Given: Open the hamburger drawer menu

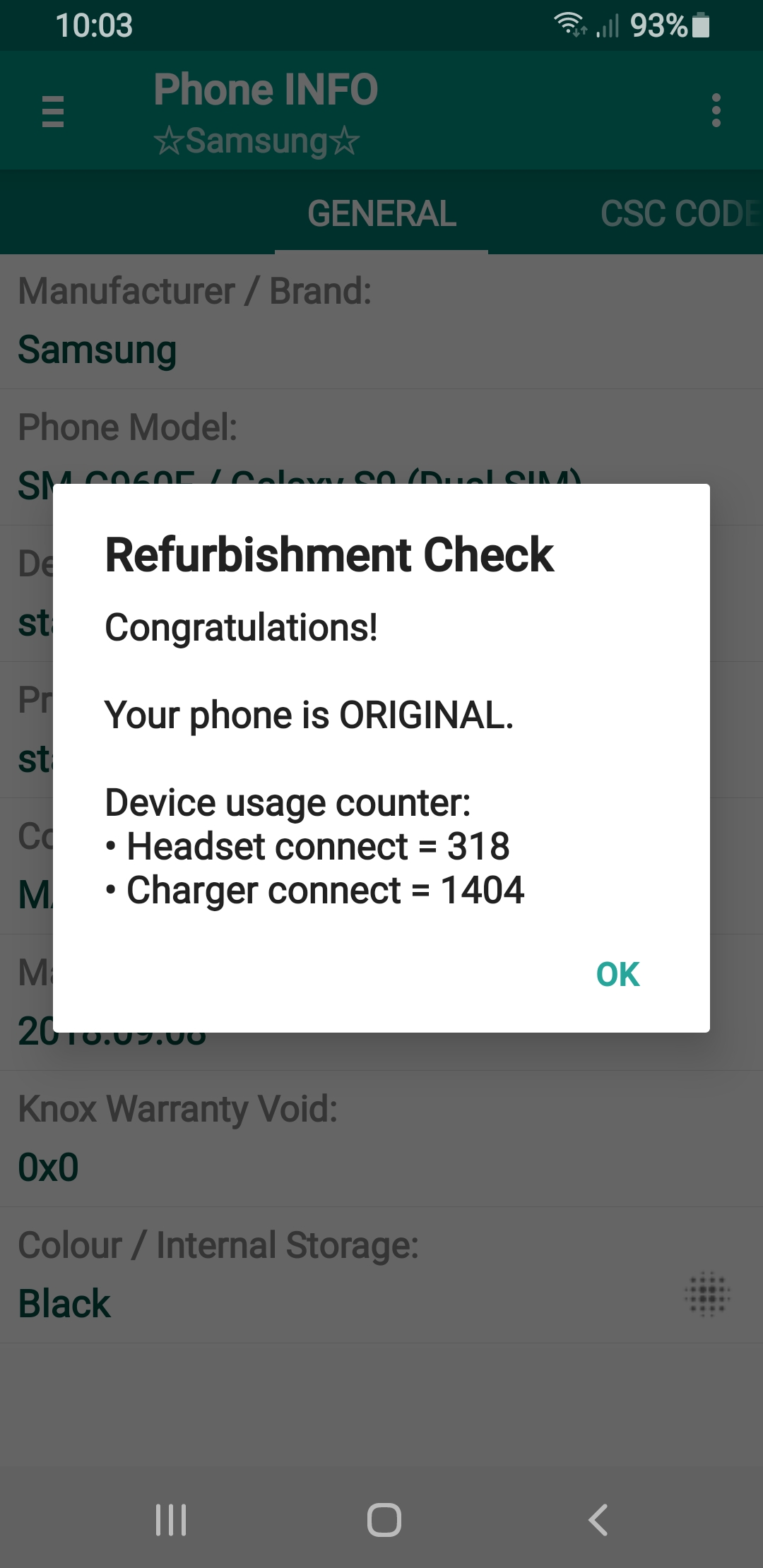Looking at the screenshot, I should 53,111.
